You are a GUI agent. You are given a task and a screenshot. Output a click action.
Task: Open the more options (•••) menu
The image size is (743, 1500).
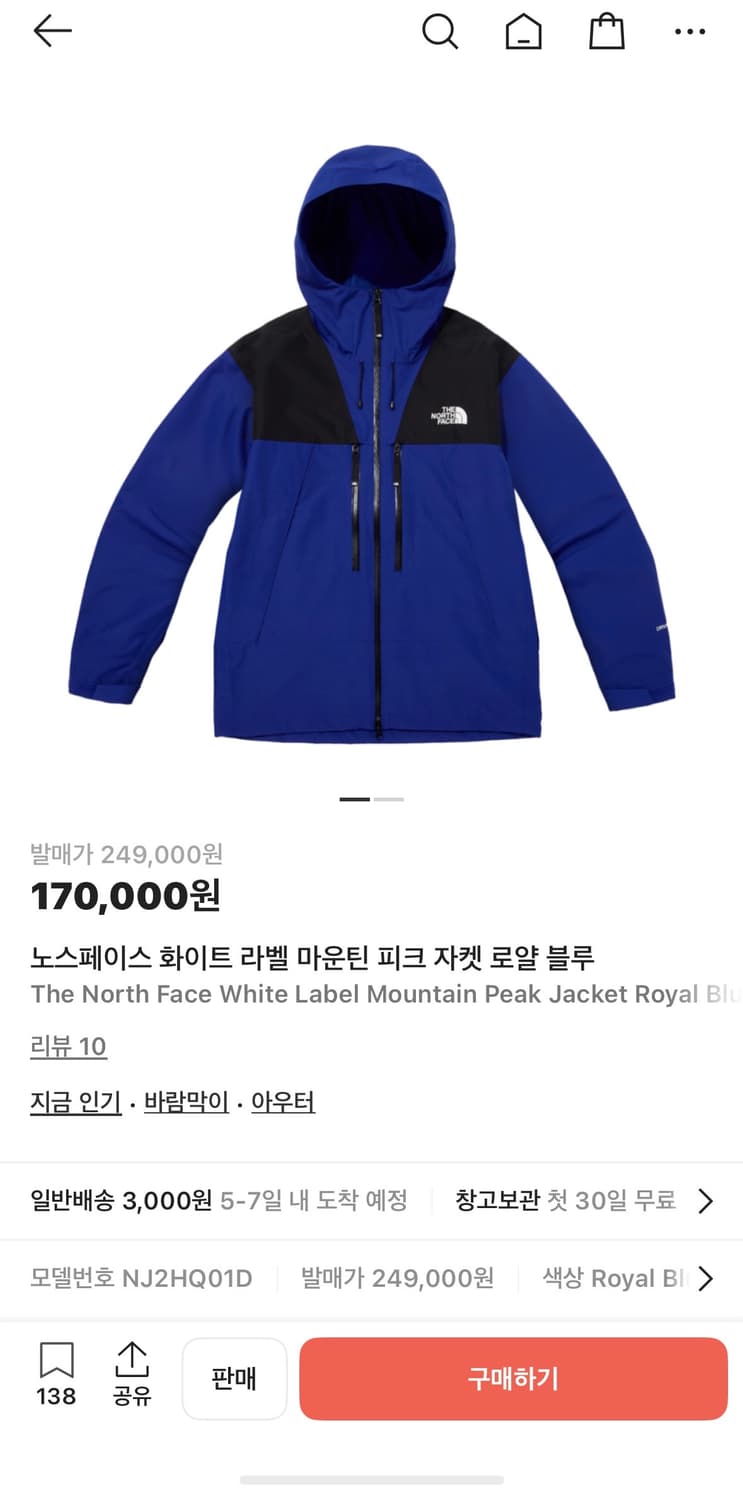pyautogui.click(x=690, y=31)
